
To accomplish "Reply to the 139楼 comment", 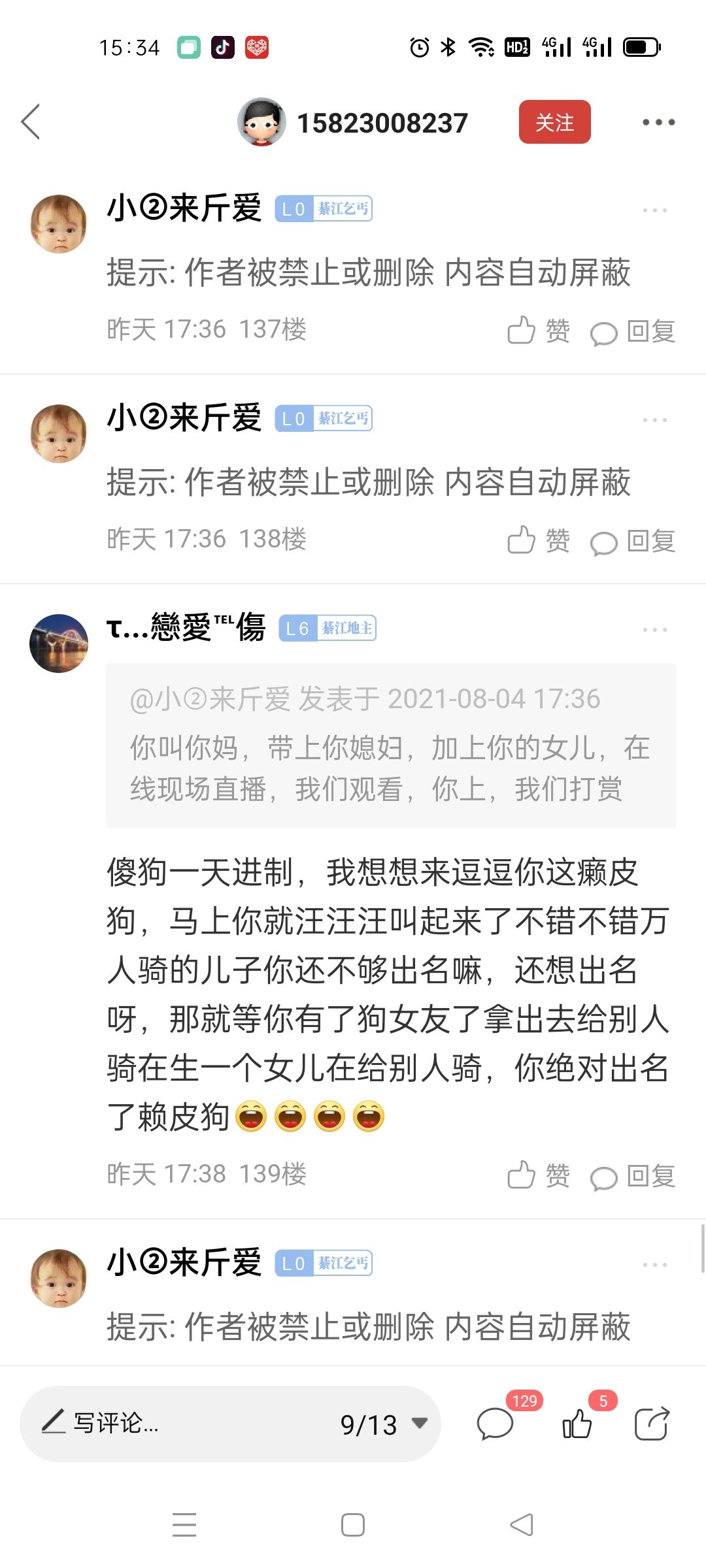I will (x=633, y=1176).
